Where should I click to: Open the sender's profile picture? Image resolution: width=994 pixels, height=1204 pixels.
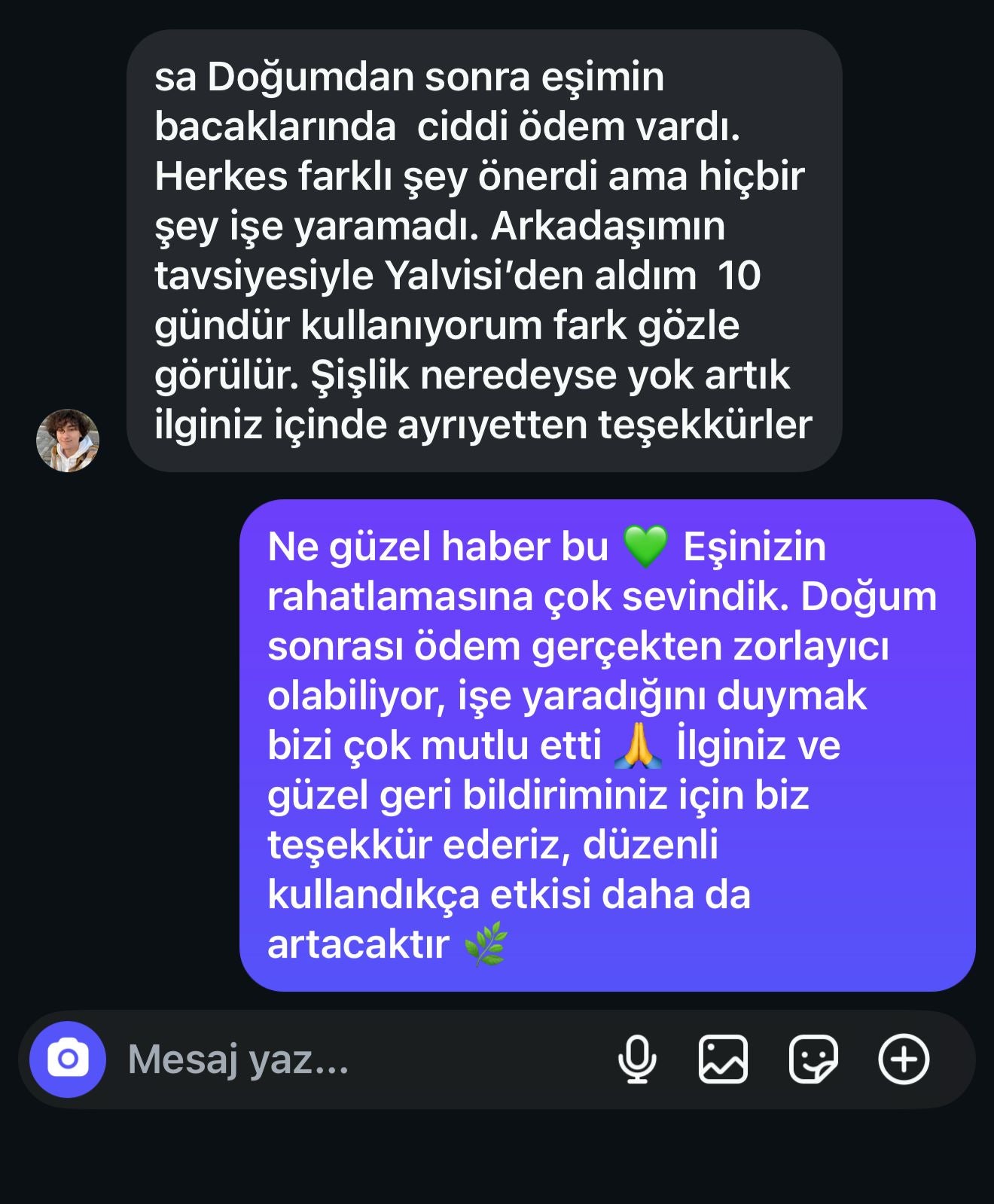click(x=68, y=440)
